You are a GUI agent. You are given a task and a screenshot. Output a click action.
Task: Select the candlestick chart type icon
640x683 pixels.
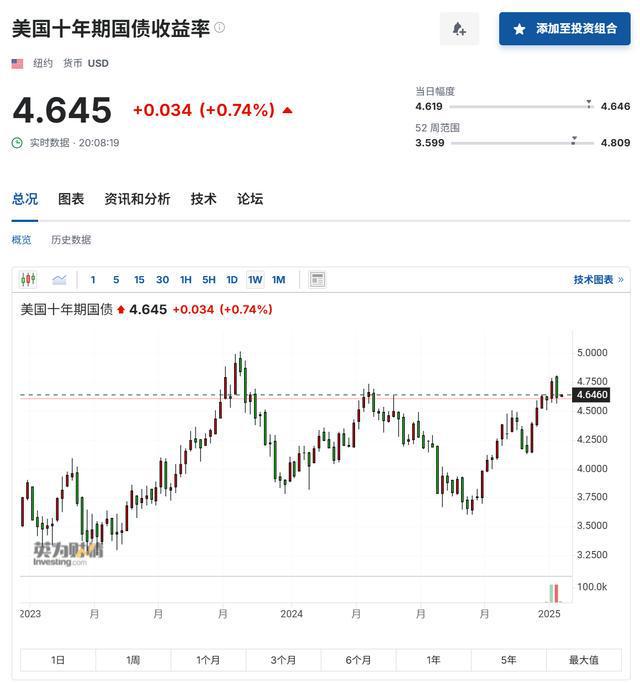tap(28, 280)
